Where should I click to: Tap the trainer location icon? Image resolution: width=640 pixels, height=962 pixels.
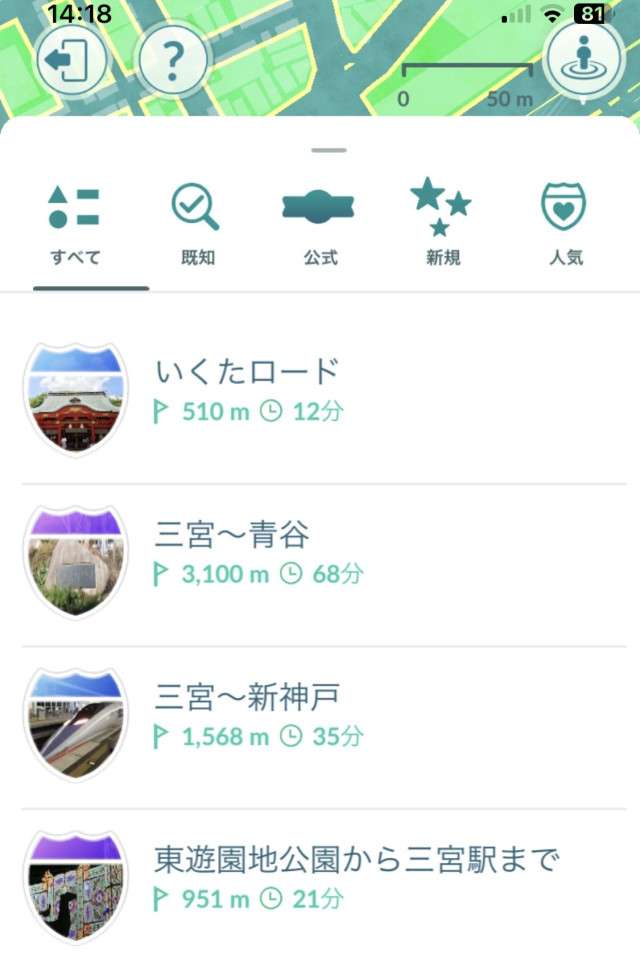point(585,60)
